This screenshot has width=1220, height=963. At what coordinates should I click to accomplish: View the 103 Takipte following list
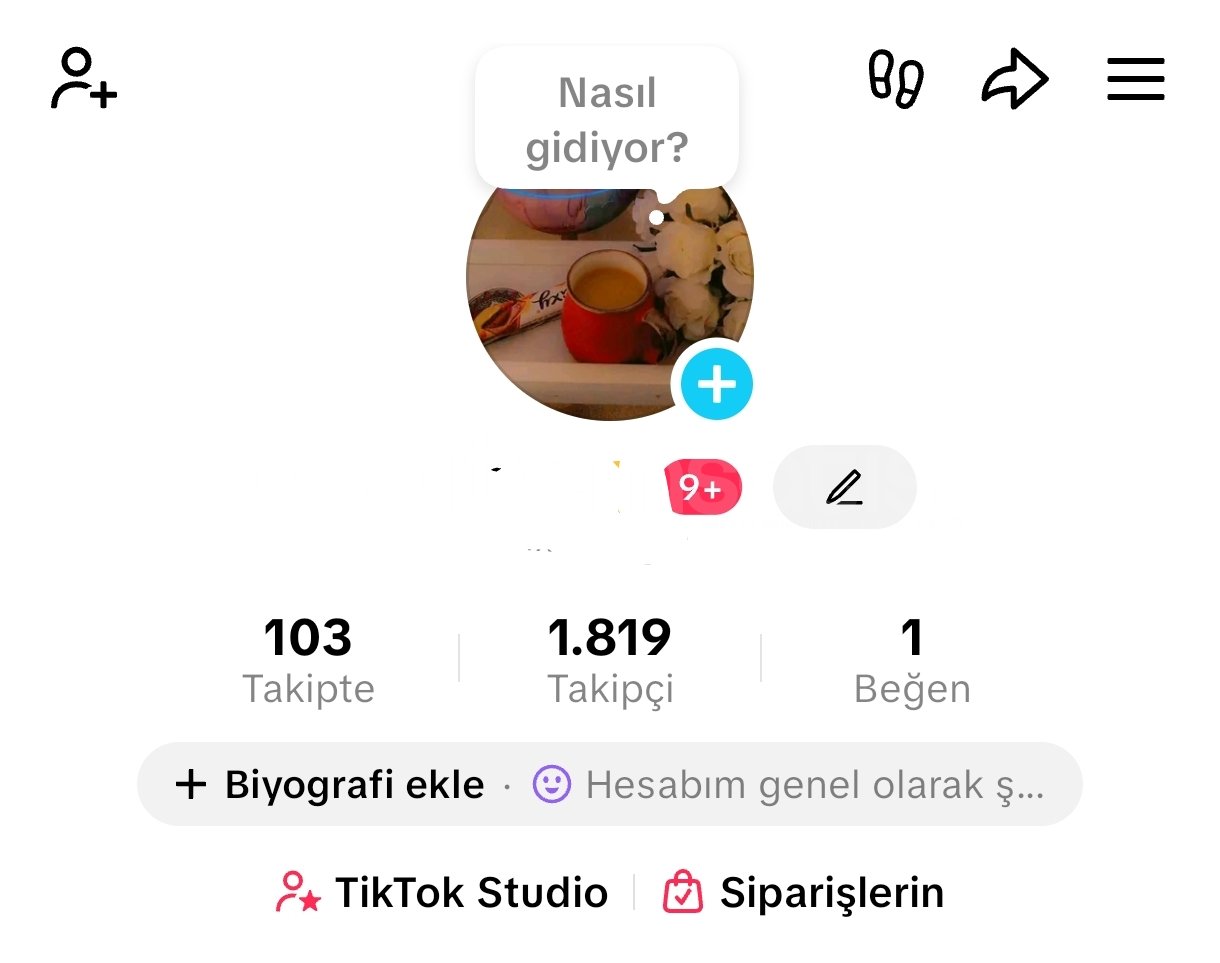pyautogui.click(x=308, y=661)
